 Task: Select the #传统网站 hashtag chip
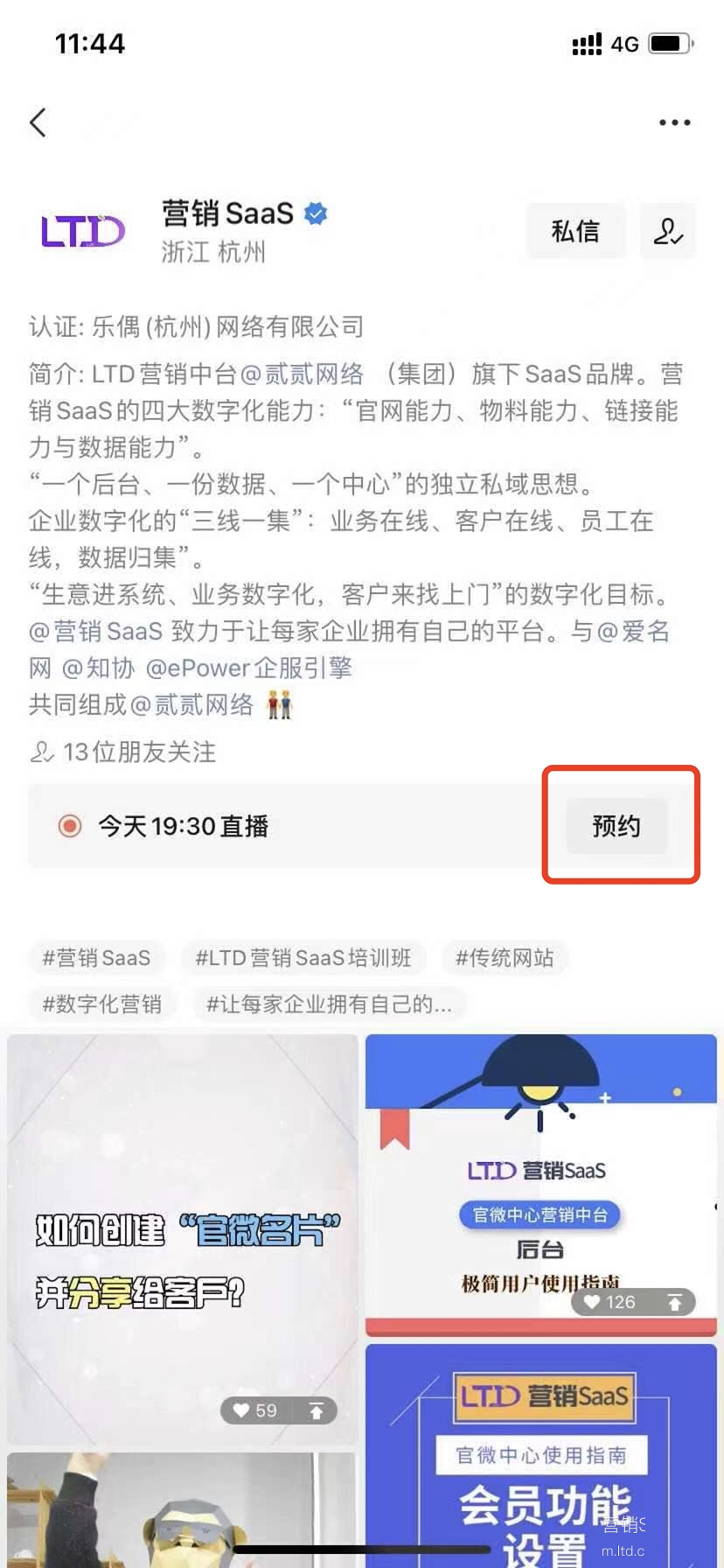point(505,958)
